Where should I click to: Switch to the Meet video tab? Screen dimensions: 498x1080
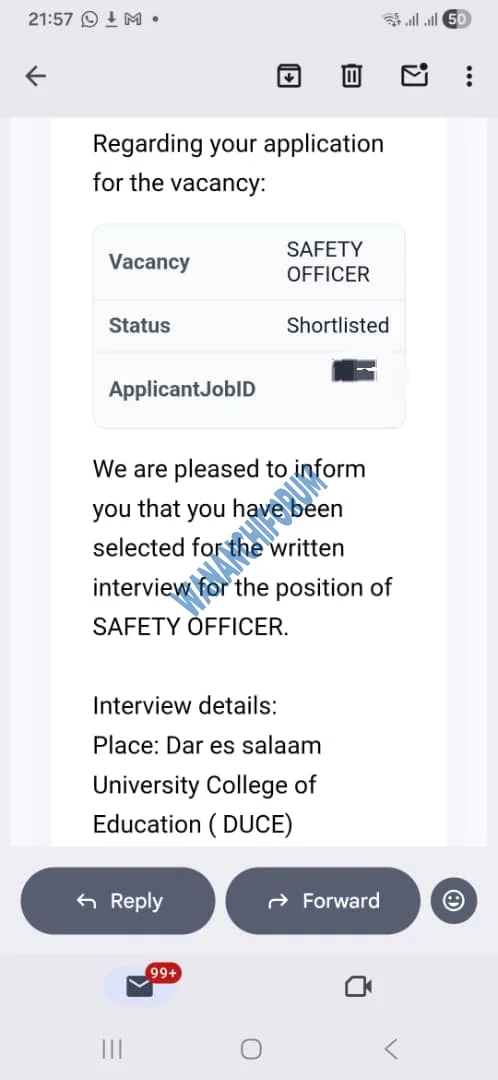(x=358, y=987)
